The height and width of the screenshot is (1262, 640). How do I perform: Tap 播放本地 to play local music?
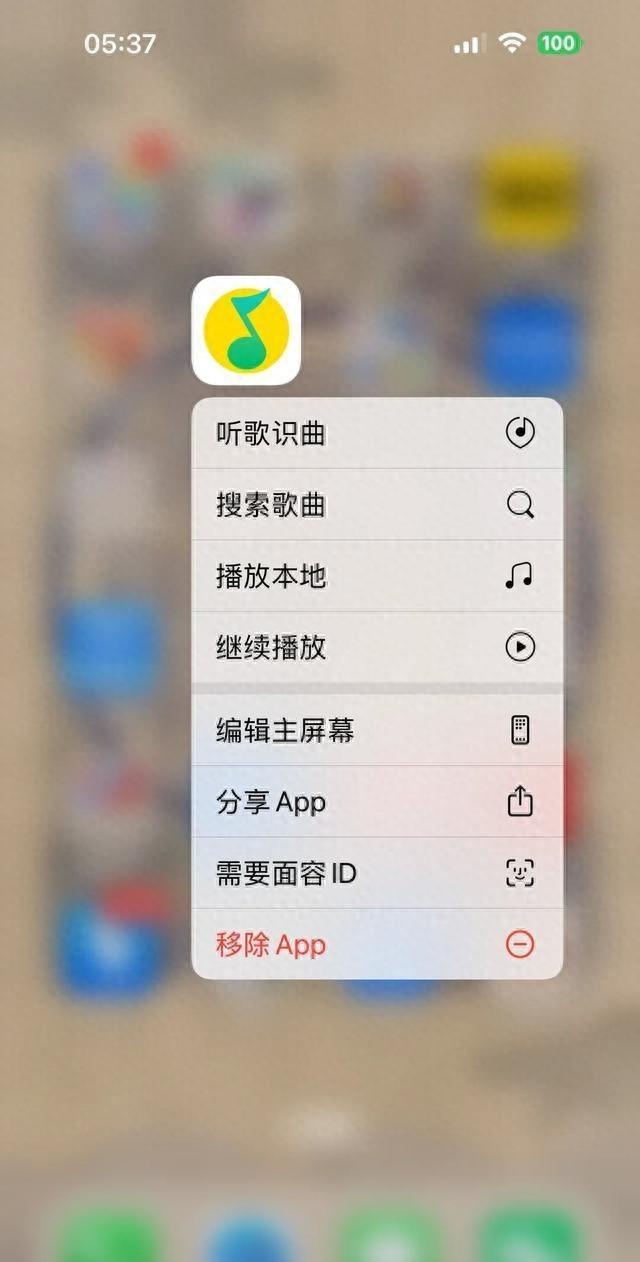point(376,576)
